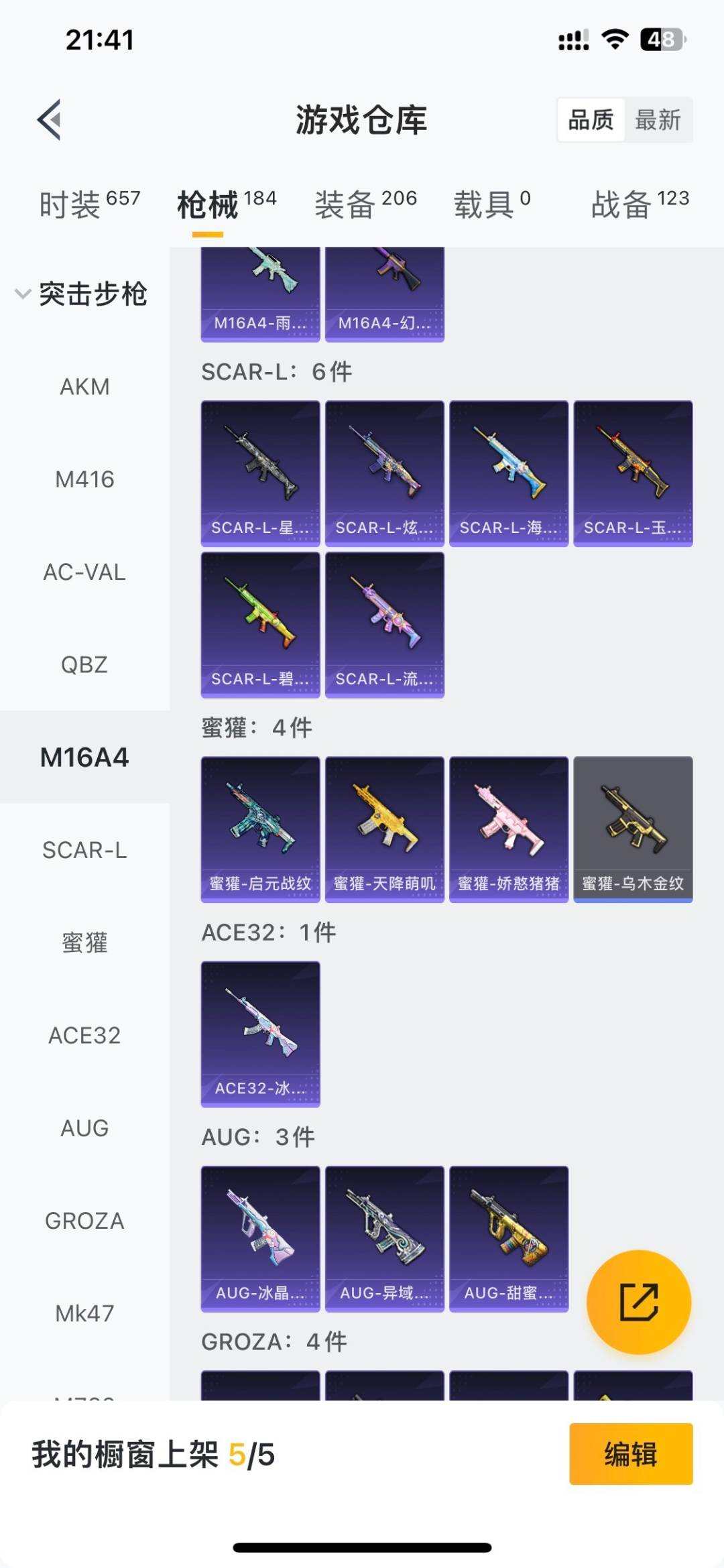Image resolution: width=724 pixels, height=1568 pixels.
Task: Switch to the 时装 tab
Action: [89, 203]
